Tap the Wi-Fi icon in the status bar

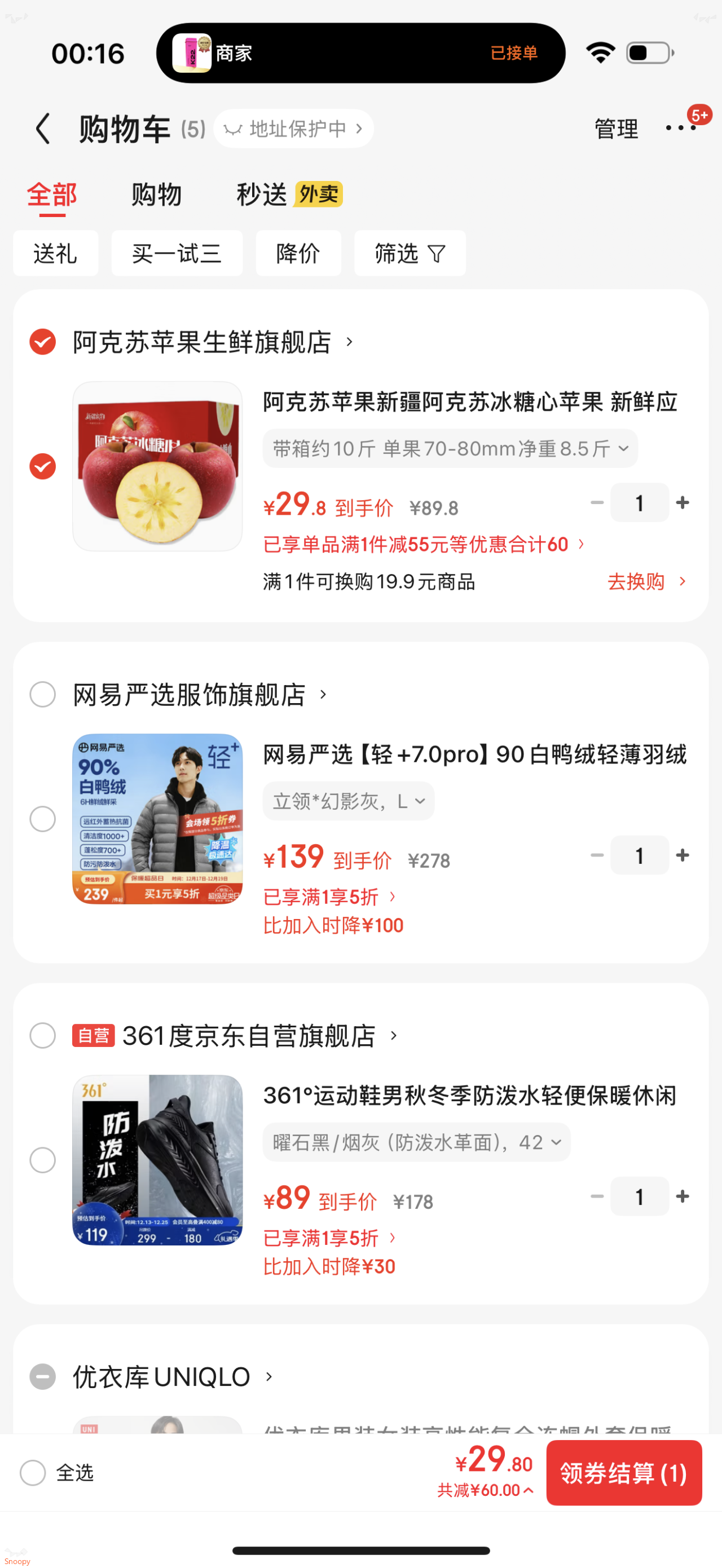coord(600,53)
